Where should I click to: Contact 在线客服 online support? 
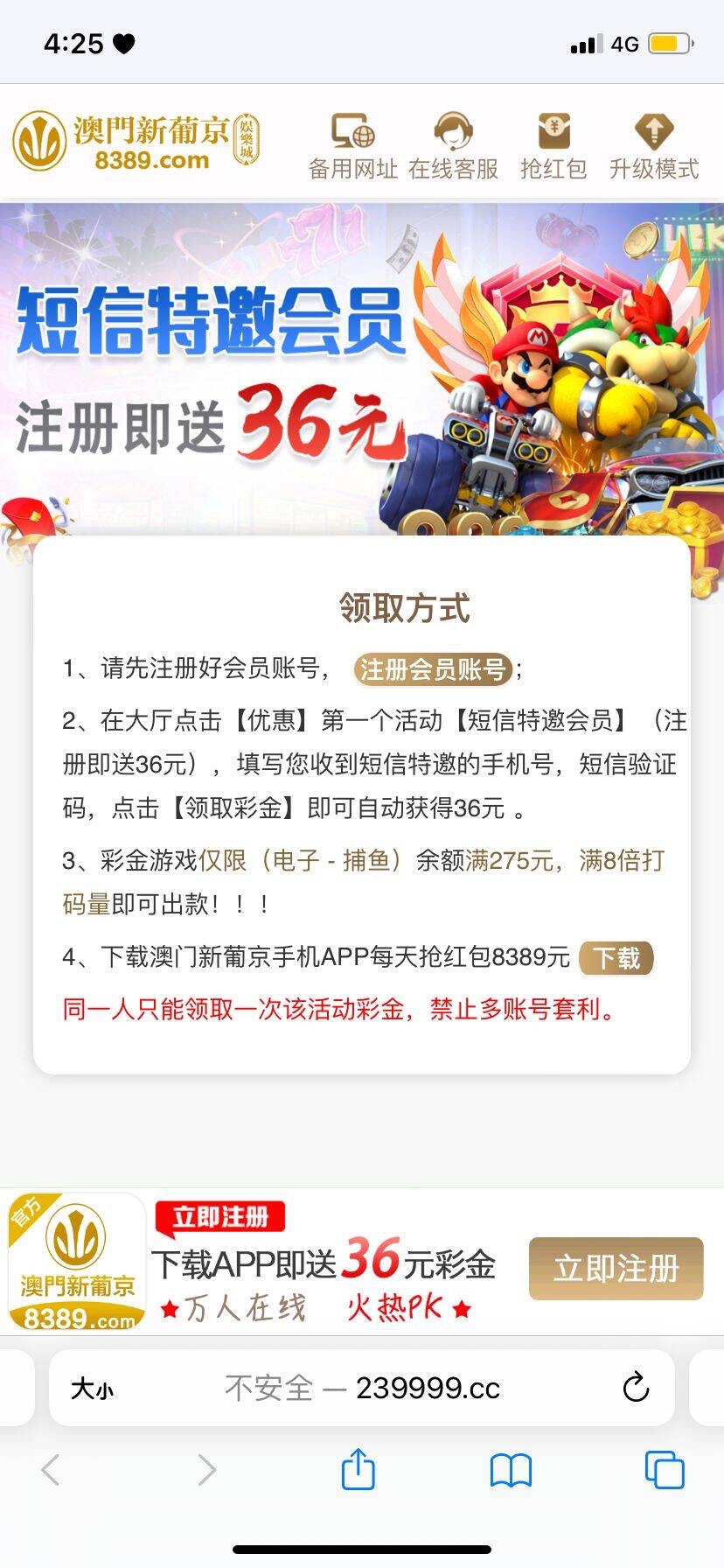click(x=453, y=146)
